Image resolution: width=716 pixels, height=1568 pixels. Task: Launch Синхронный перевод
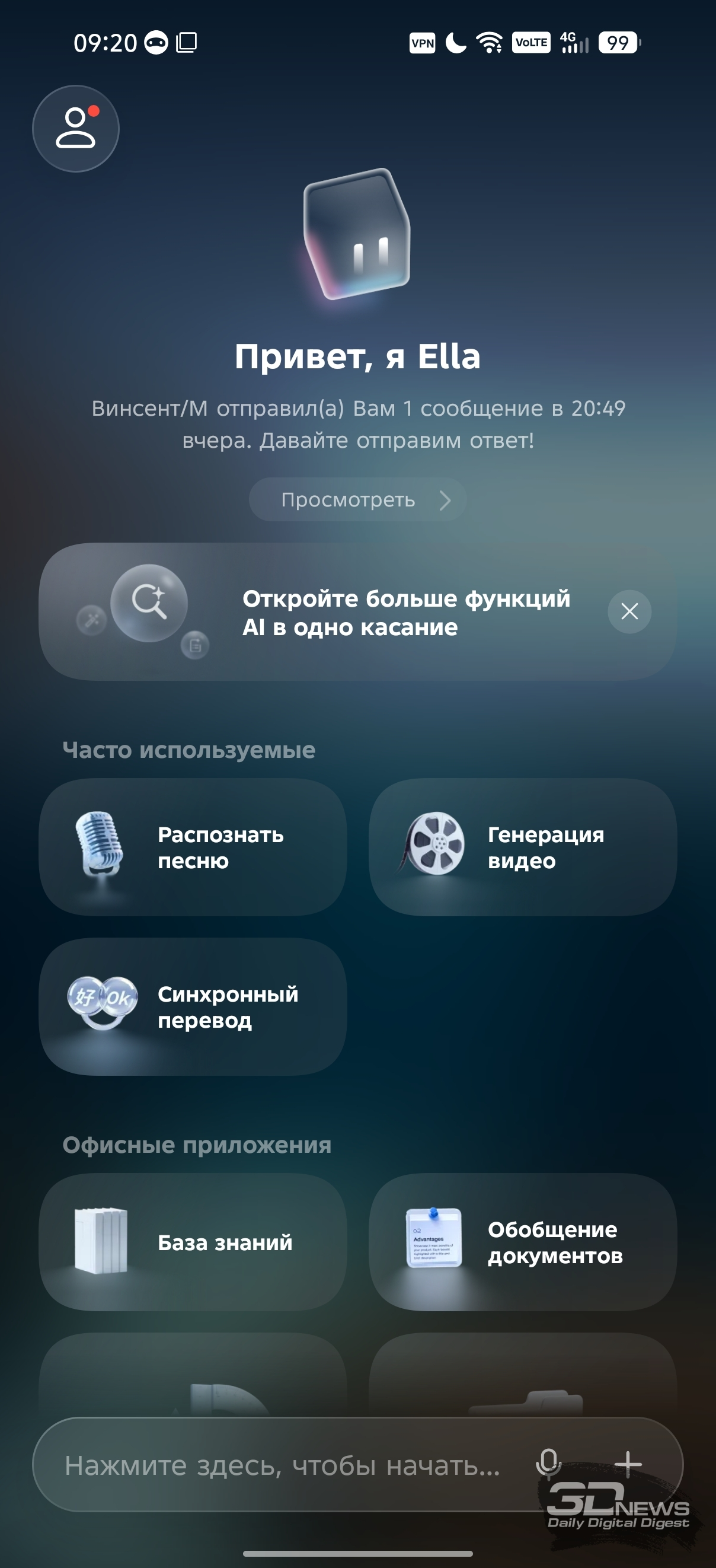pyautogui.click(x=193, y=1007)
